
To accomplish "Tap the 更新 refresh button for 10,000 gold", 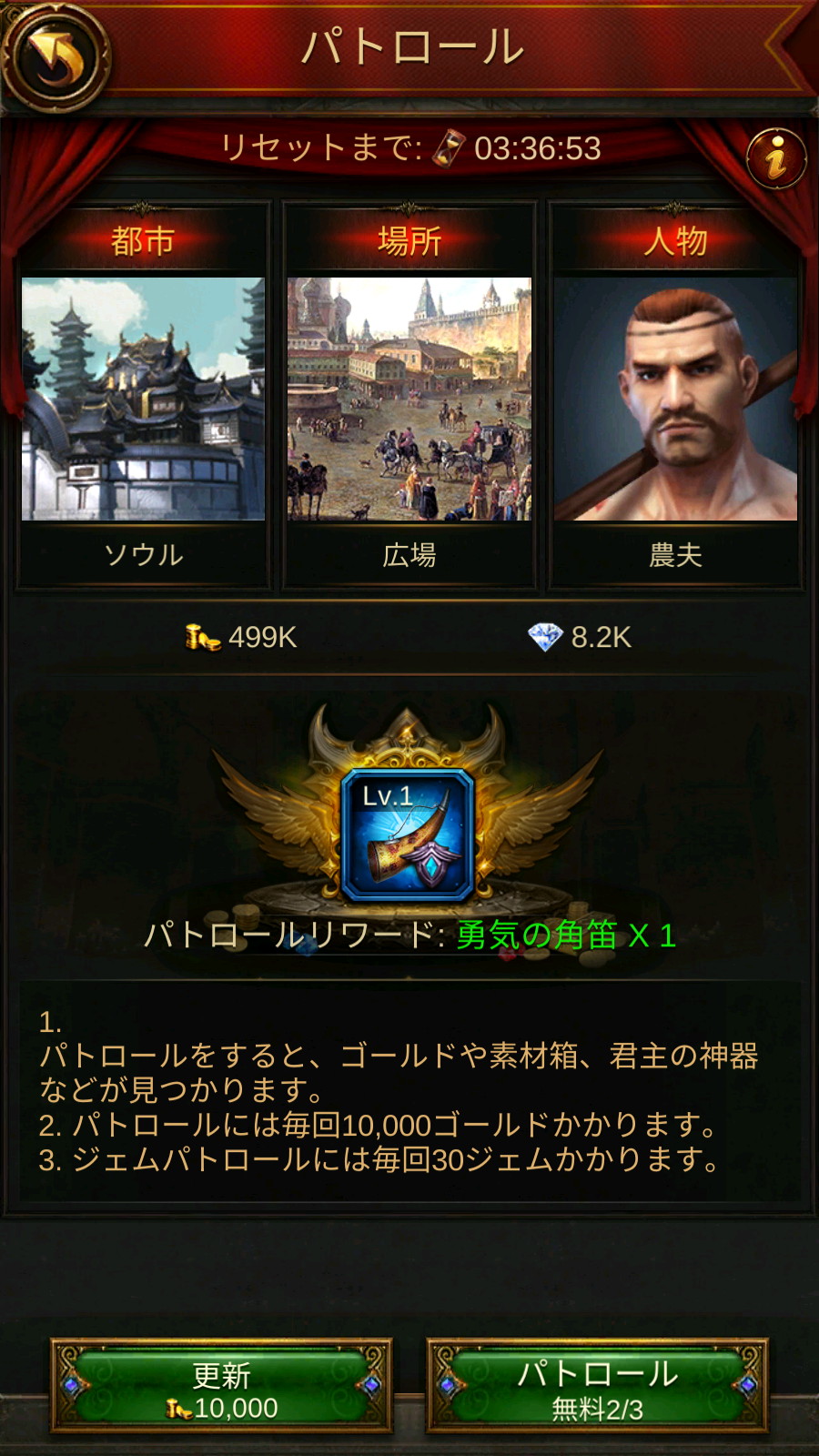I will (221, 1385).
